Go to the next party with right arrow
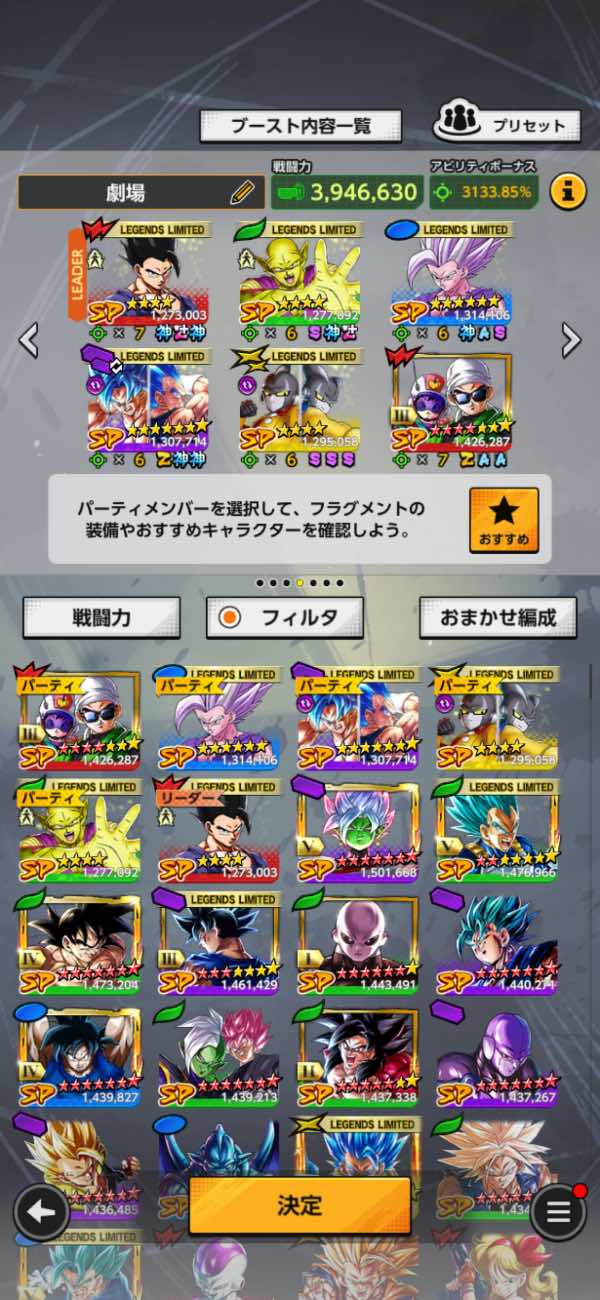 point(571,340)
